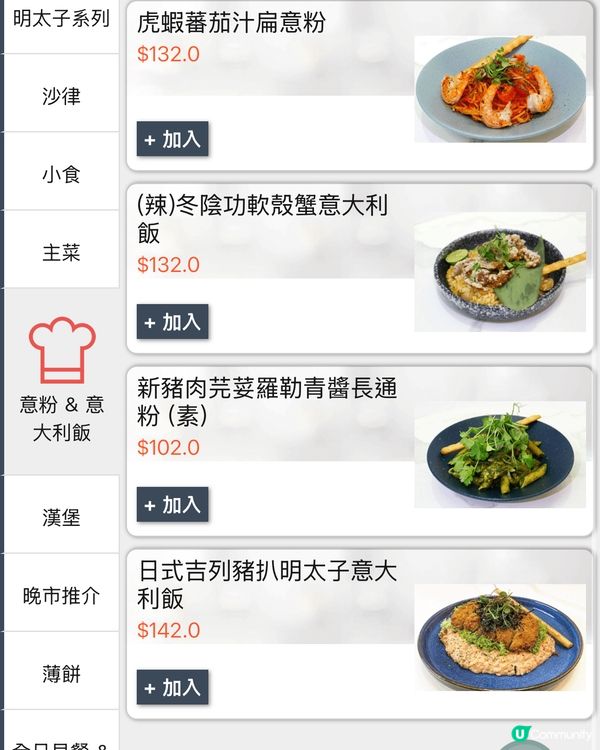Add 日式吉列豬扒明太子意大利飯 to the order
This screenshot has height=750, width=600.
pos(172,688)
